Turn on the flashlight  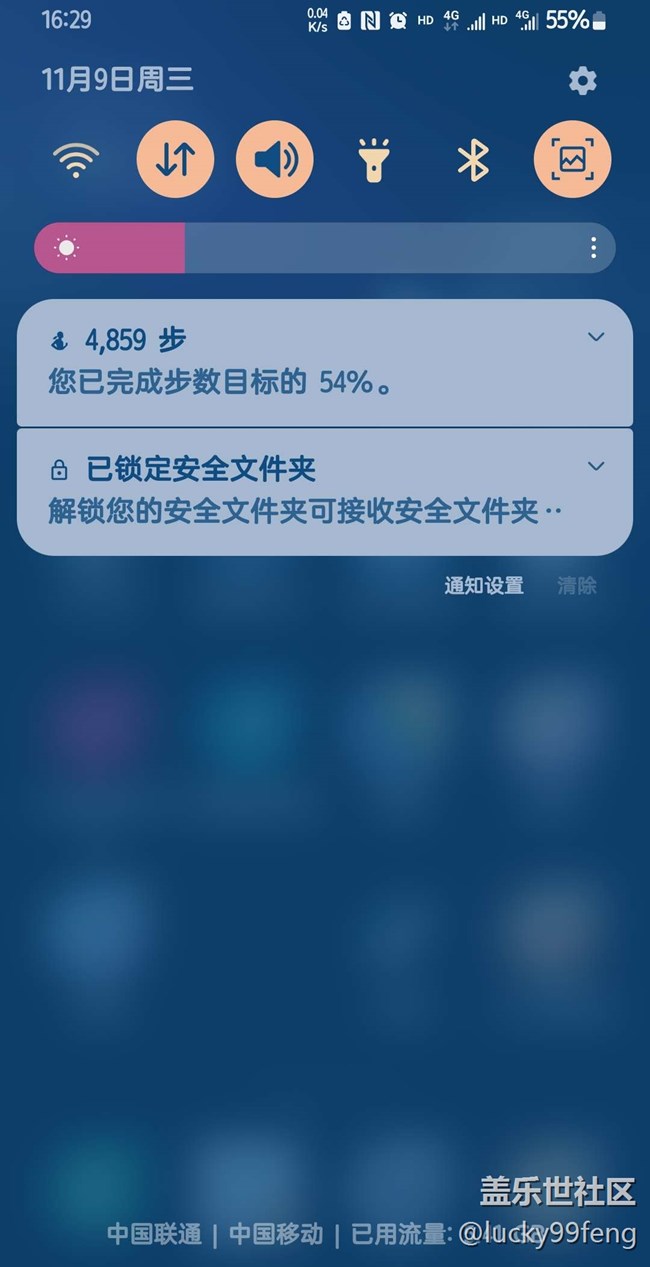pos(374,159)
